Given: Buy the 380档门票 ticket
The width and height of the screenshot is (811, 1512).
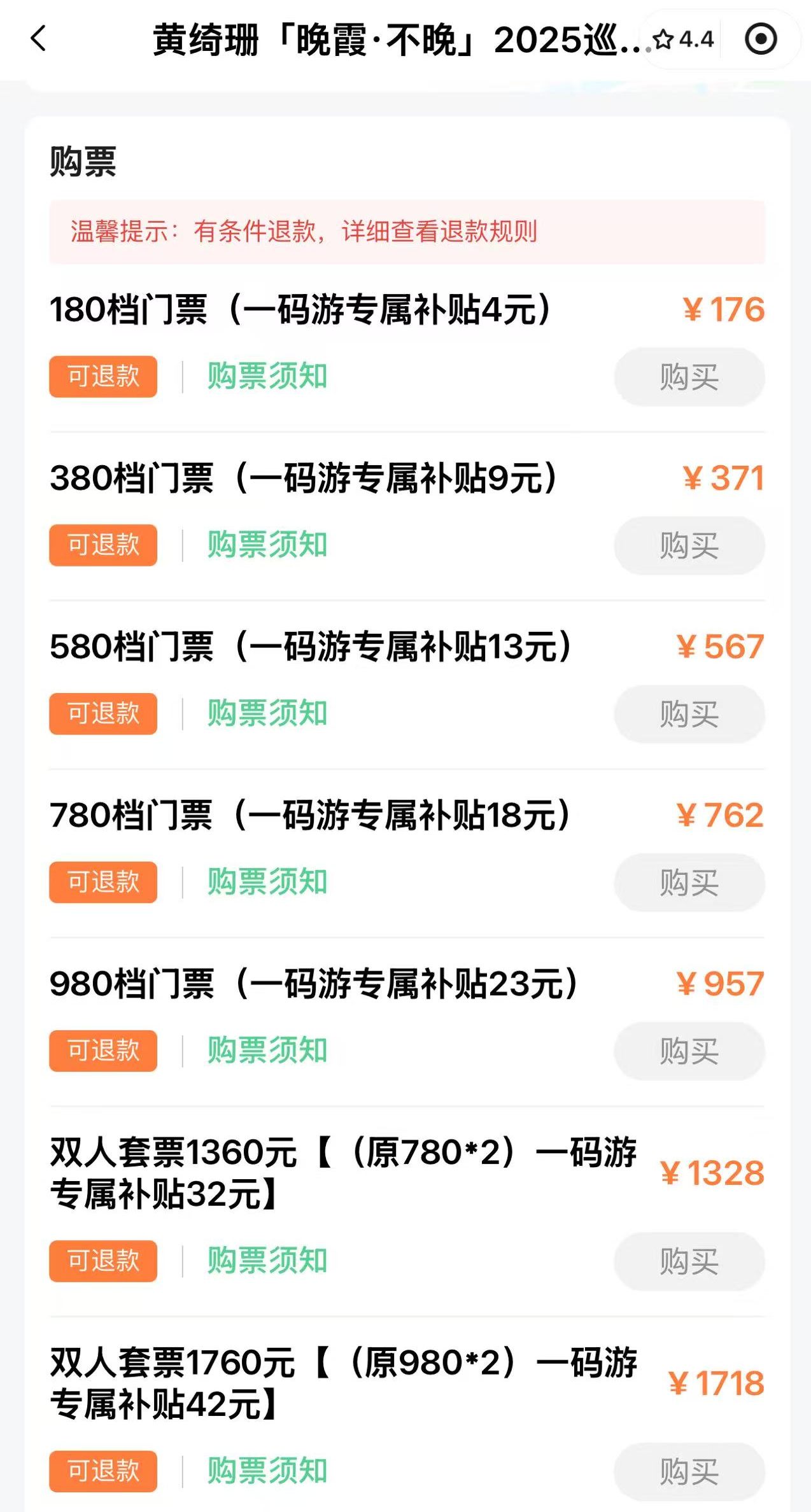Looking at the screenshot, I should (689, 545).
